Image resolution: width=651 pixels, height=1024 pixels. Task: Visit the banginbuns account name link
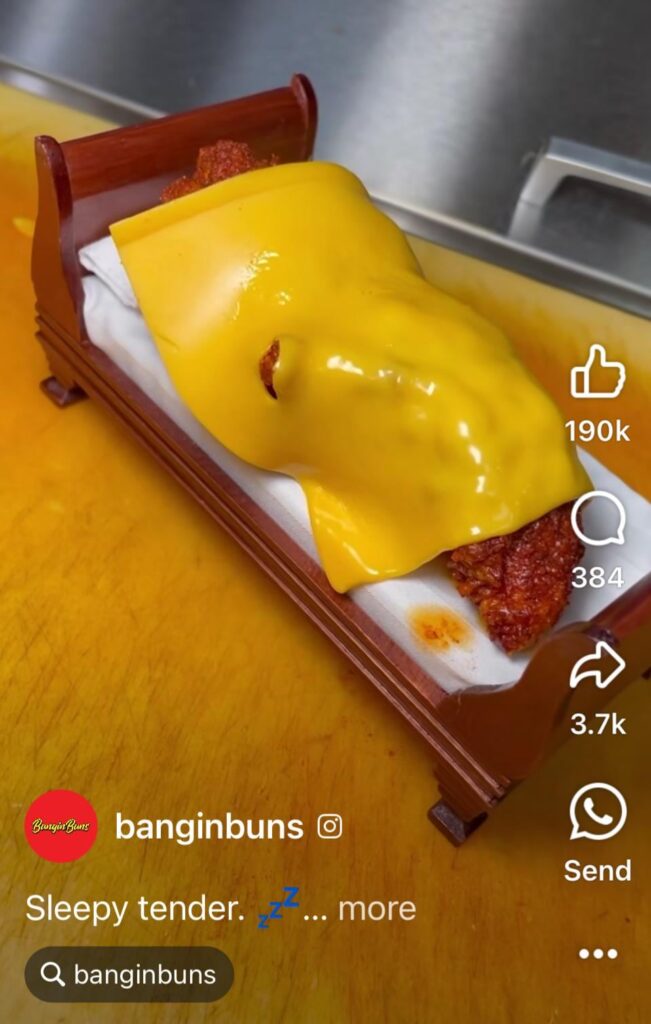[209, 827]
